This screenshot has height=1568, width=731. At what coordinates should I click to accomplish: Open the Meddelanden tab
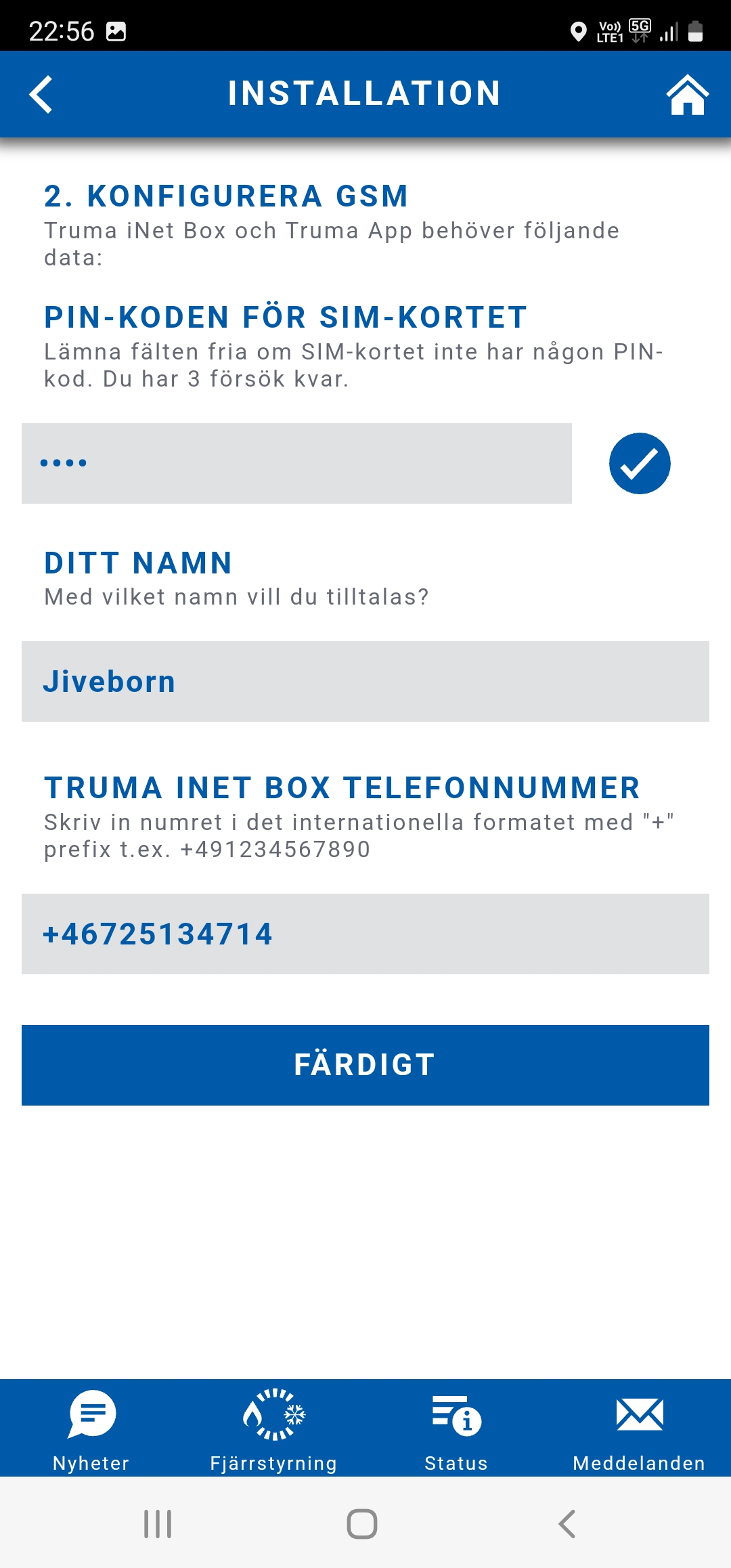(x=639, y=1429)
